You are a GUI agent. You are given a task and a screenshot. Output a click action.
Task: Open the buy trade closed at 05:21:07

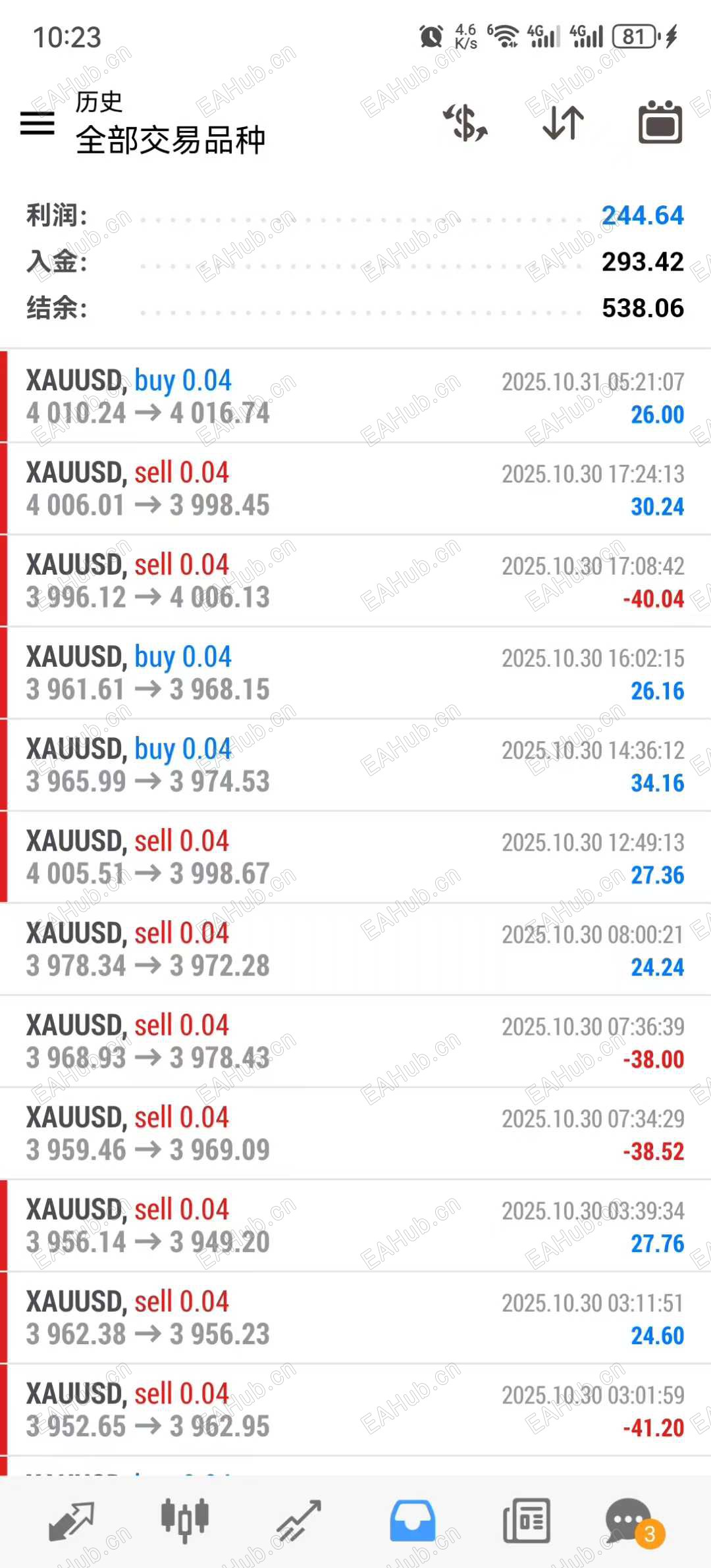pyautogui.click(x=355, y=397)
